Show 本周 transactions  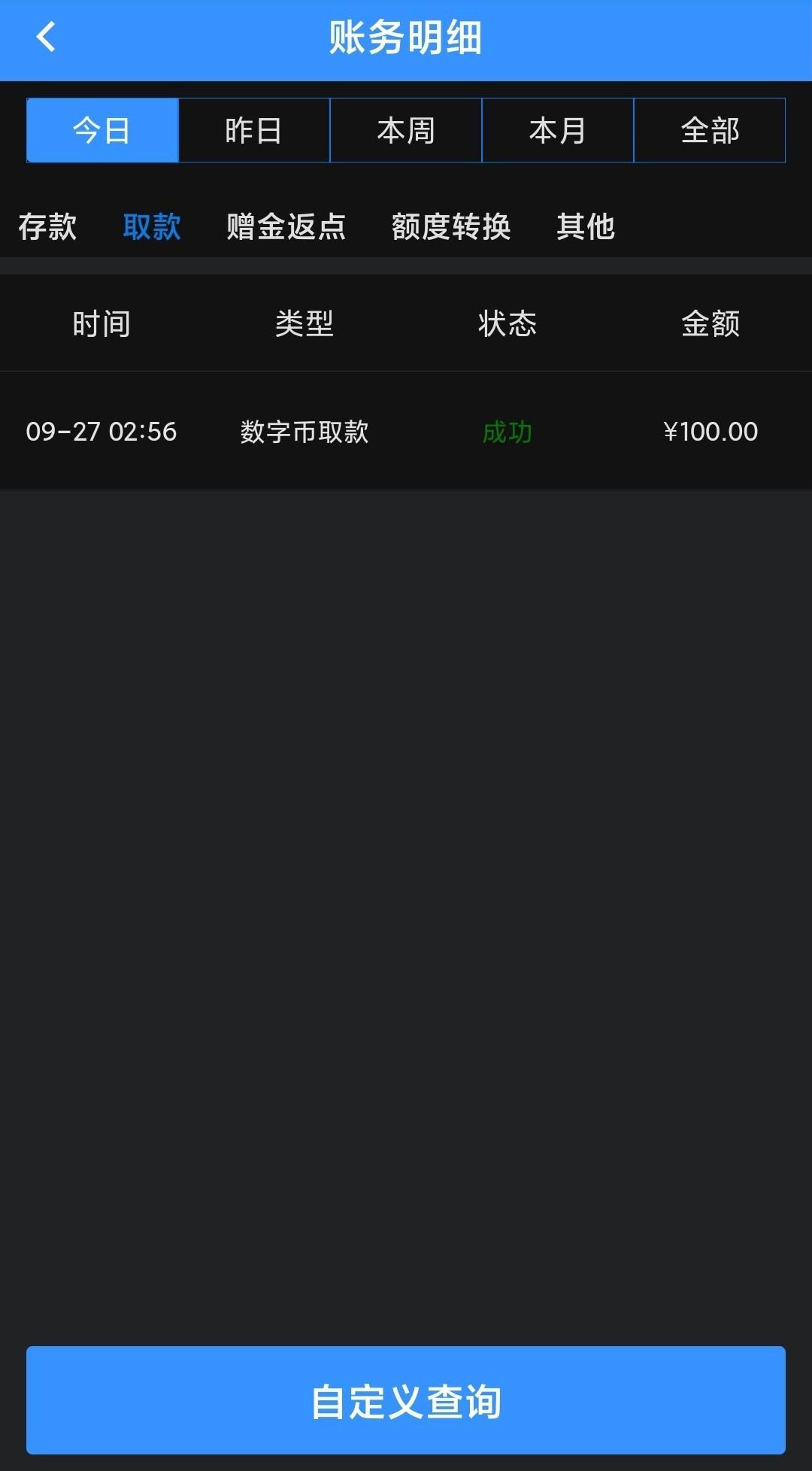[x=406, y=130]
